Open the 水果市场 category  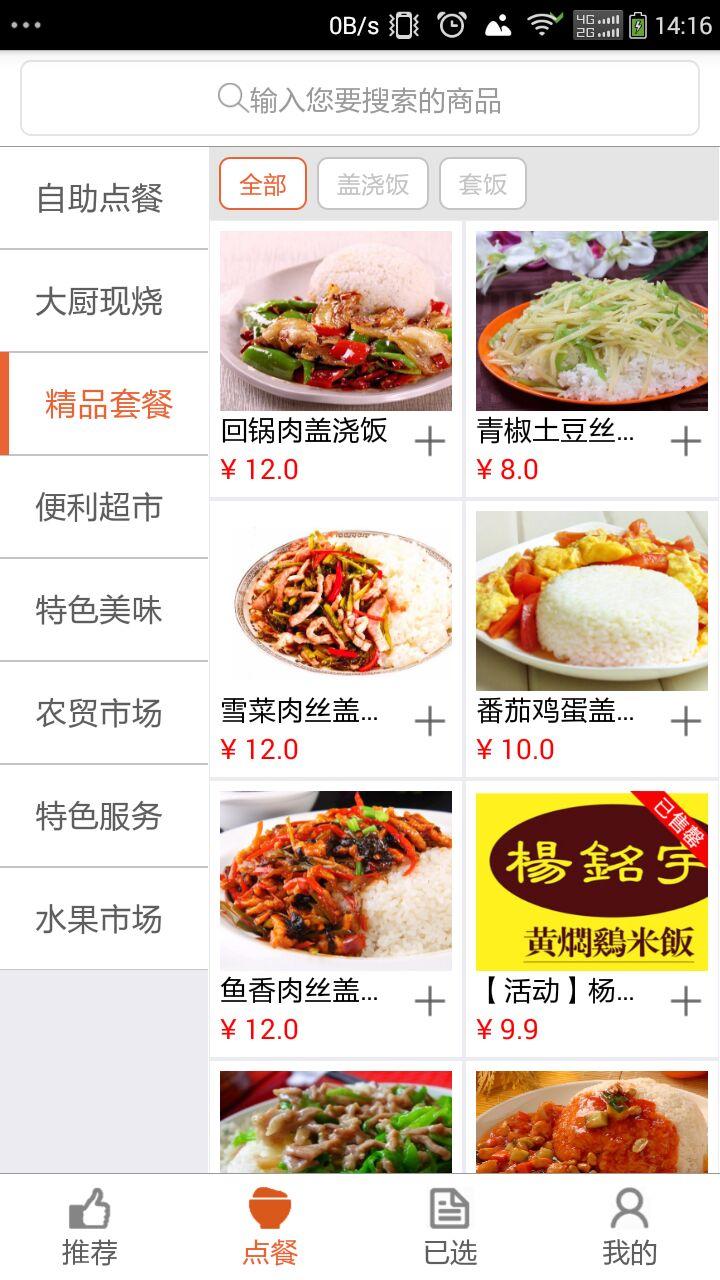tap(100, 919)
